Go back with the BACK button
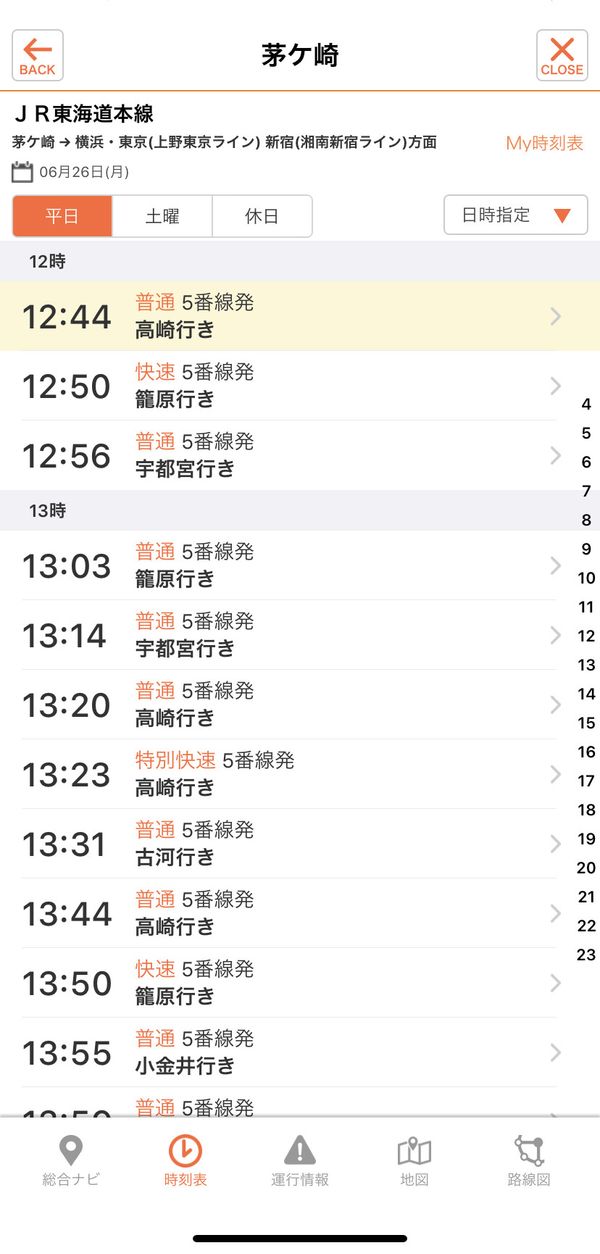The width and height of the screenshot is (600, 1254). (x=37, y=55)
